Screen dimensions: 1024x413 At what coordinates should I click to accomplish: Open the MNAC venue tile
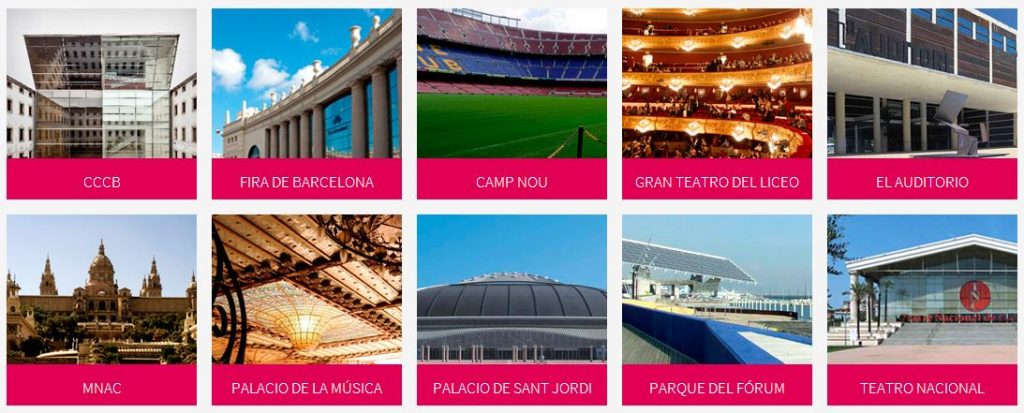[101, 310]
